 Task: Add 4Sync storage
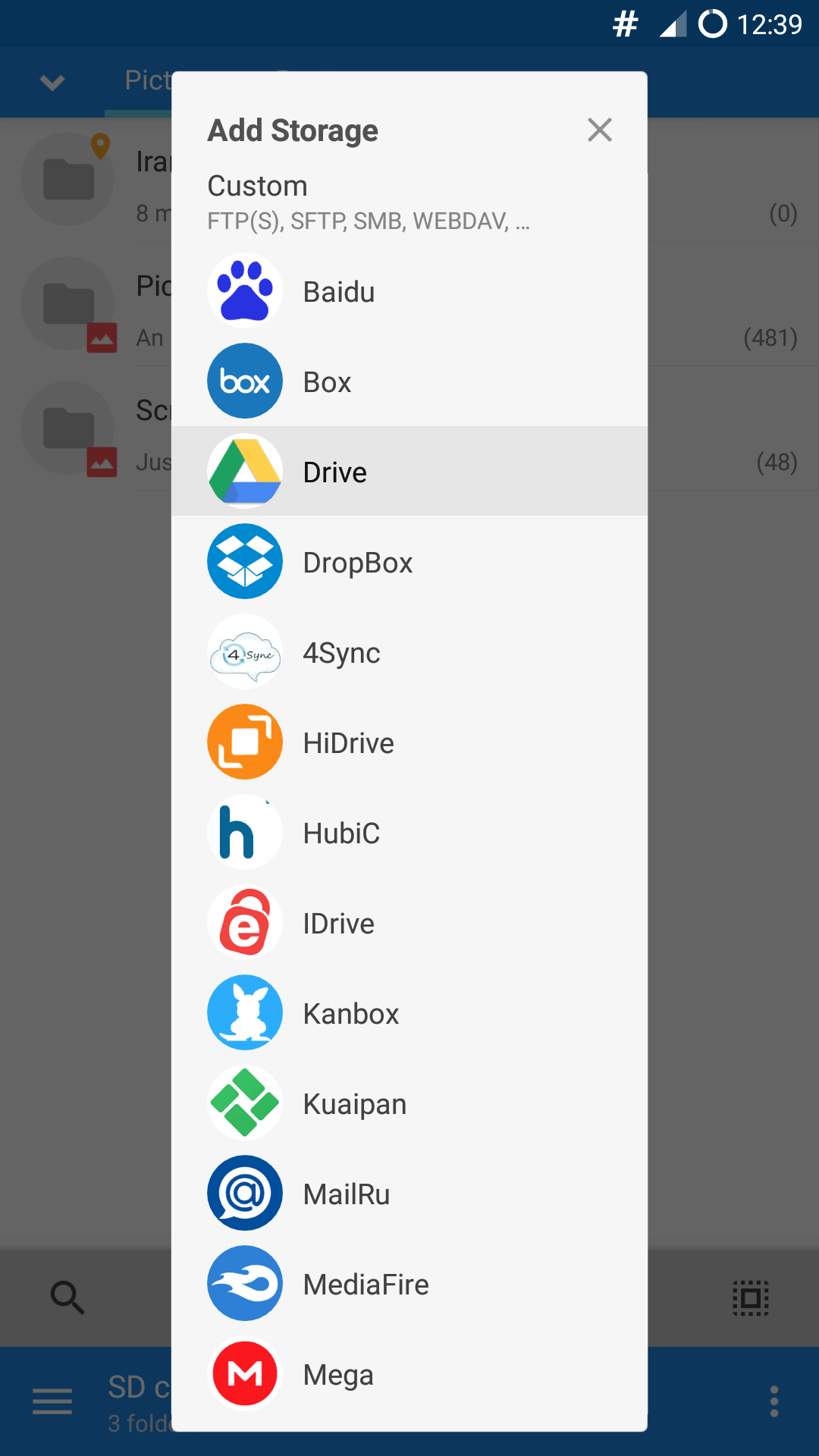(409, 652)
